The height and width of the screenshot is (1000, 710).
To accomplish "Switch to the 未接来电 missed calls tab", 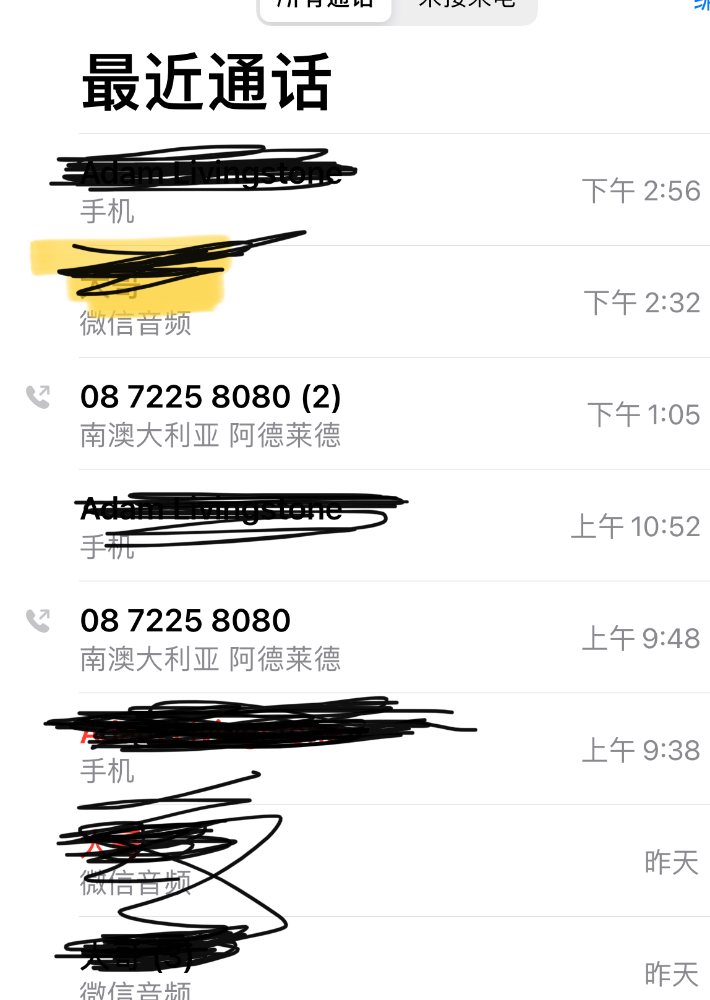I will (466, 4).
